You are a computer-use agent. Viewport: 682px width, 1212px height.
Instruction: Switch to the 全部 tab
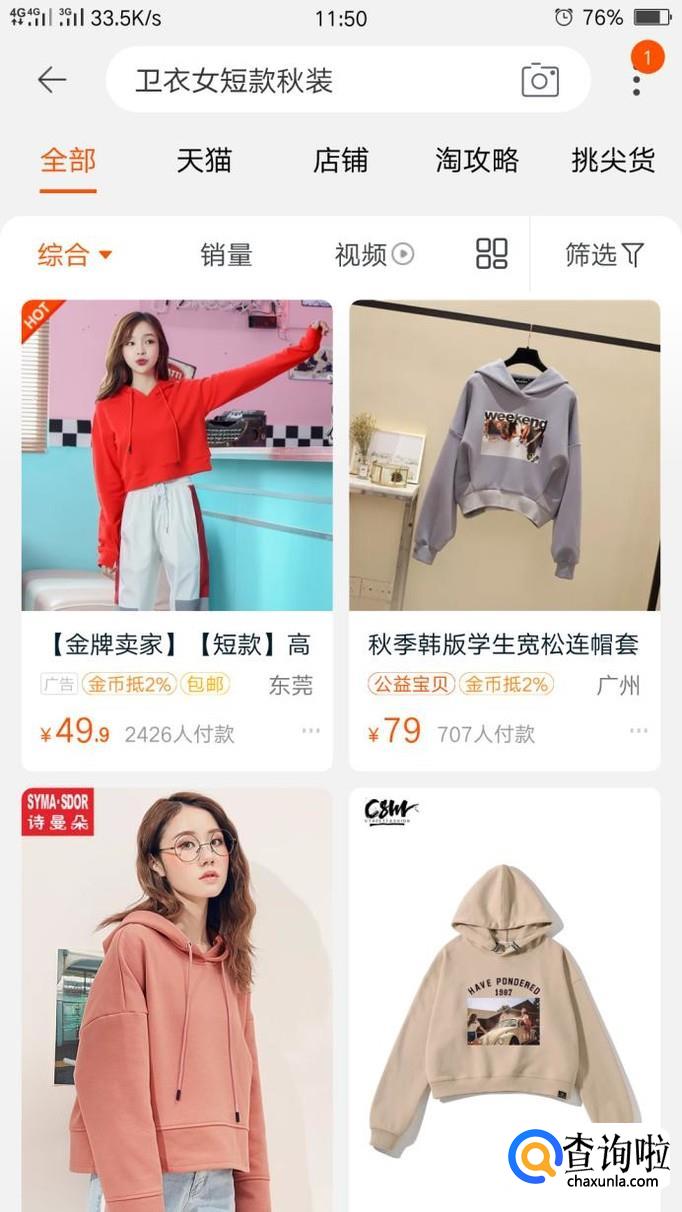[68, 160]
